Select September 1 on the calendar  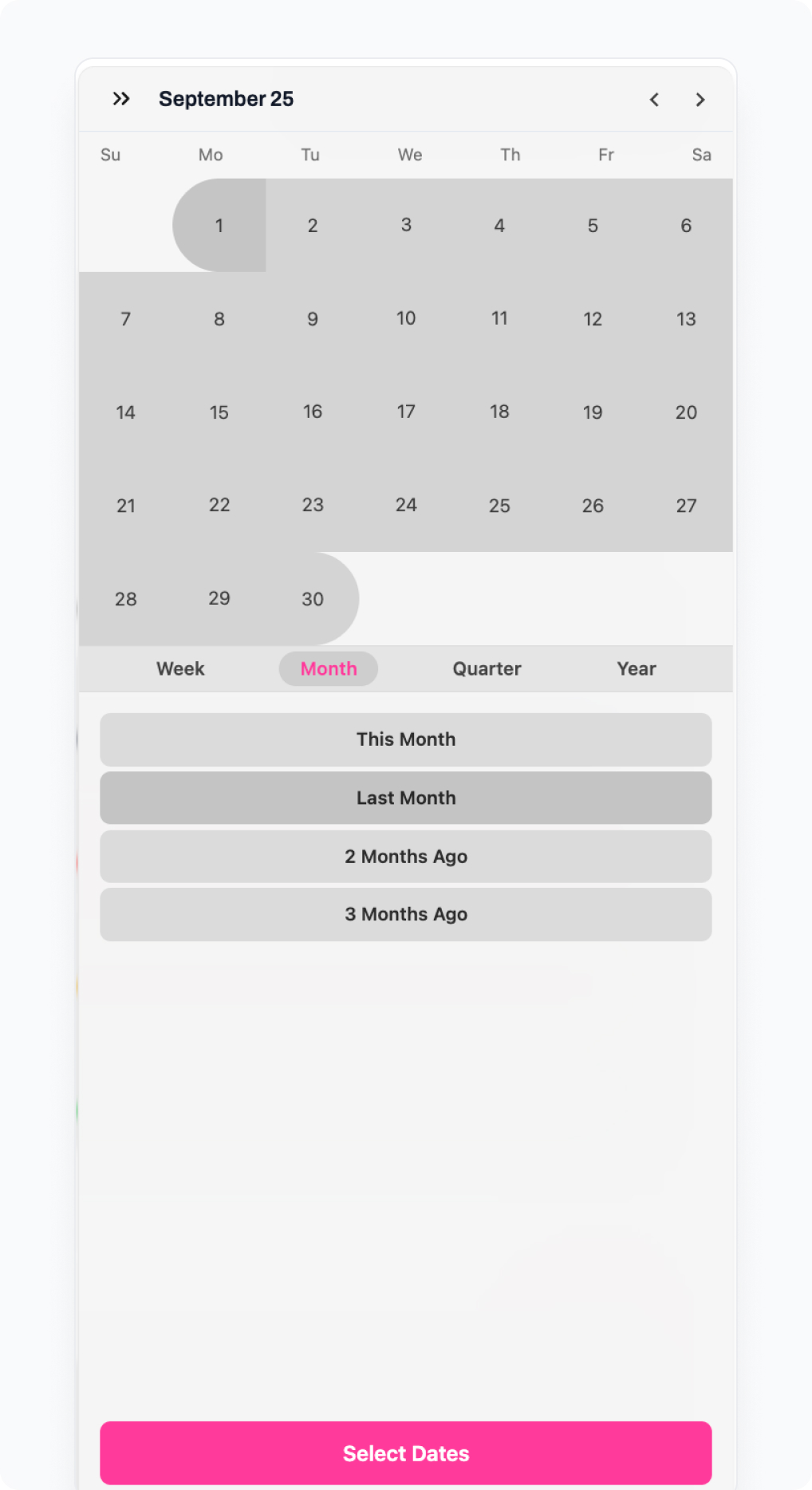[219, 226]
